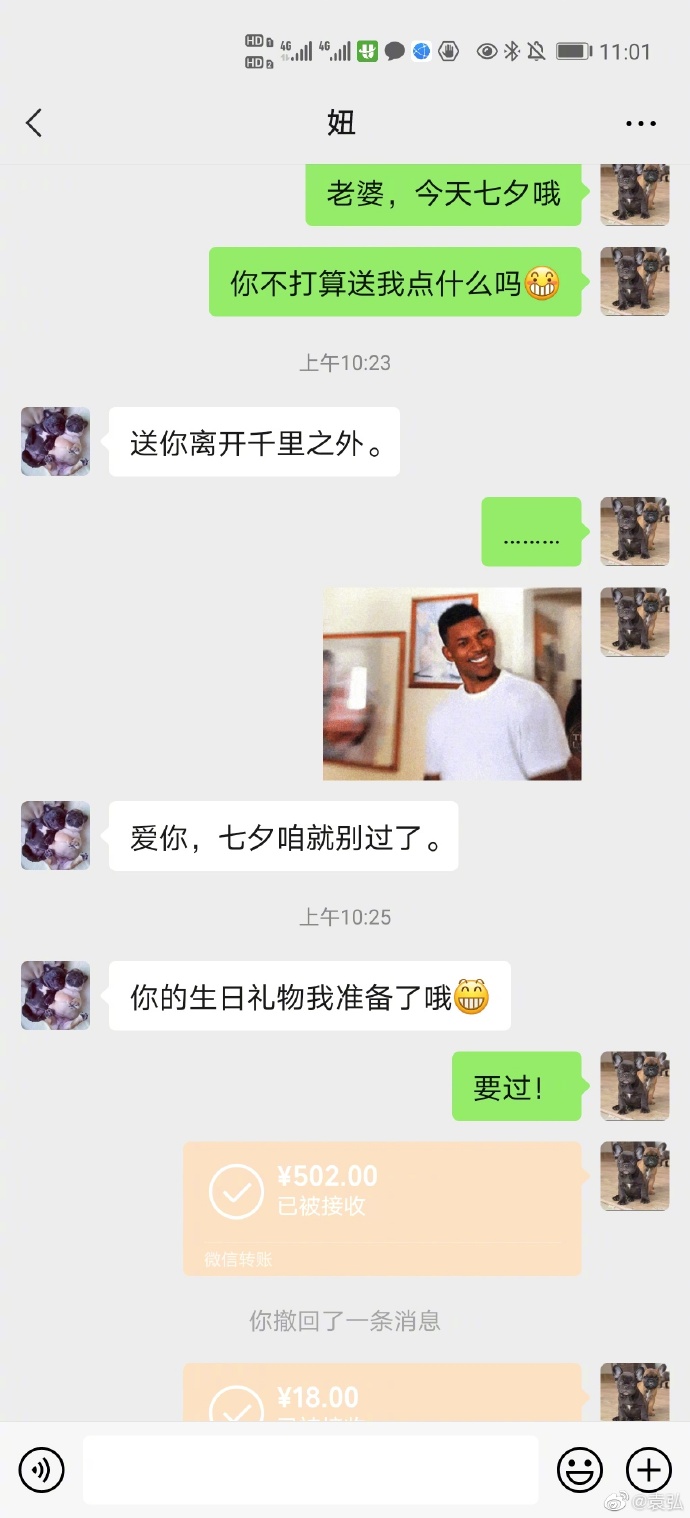
Task: Focus the message text field
Action: [310, 1470]
